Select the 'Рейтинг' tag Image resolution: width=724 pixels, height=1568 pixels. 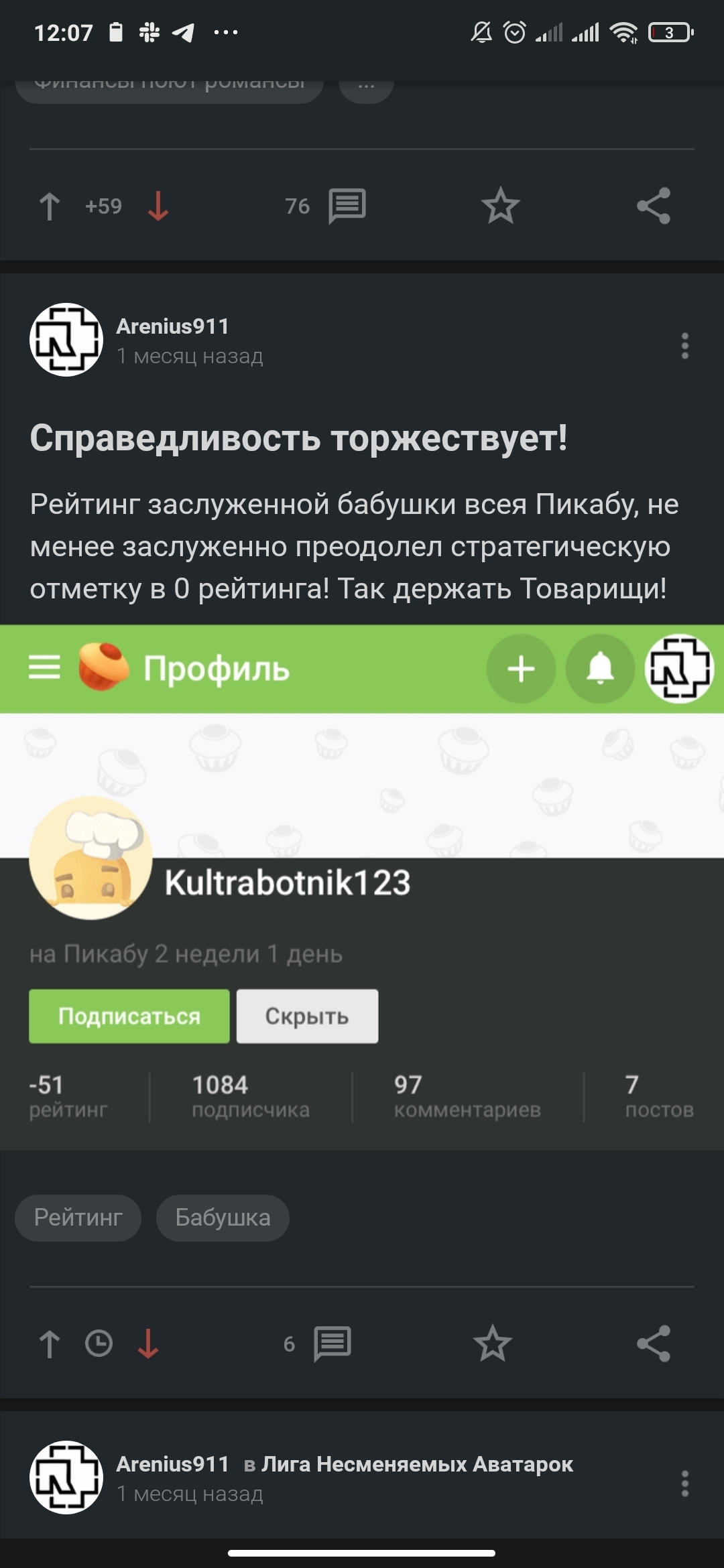pyautogui.click(x=78, y=1218)
